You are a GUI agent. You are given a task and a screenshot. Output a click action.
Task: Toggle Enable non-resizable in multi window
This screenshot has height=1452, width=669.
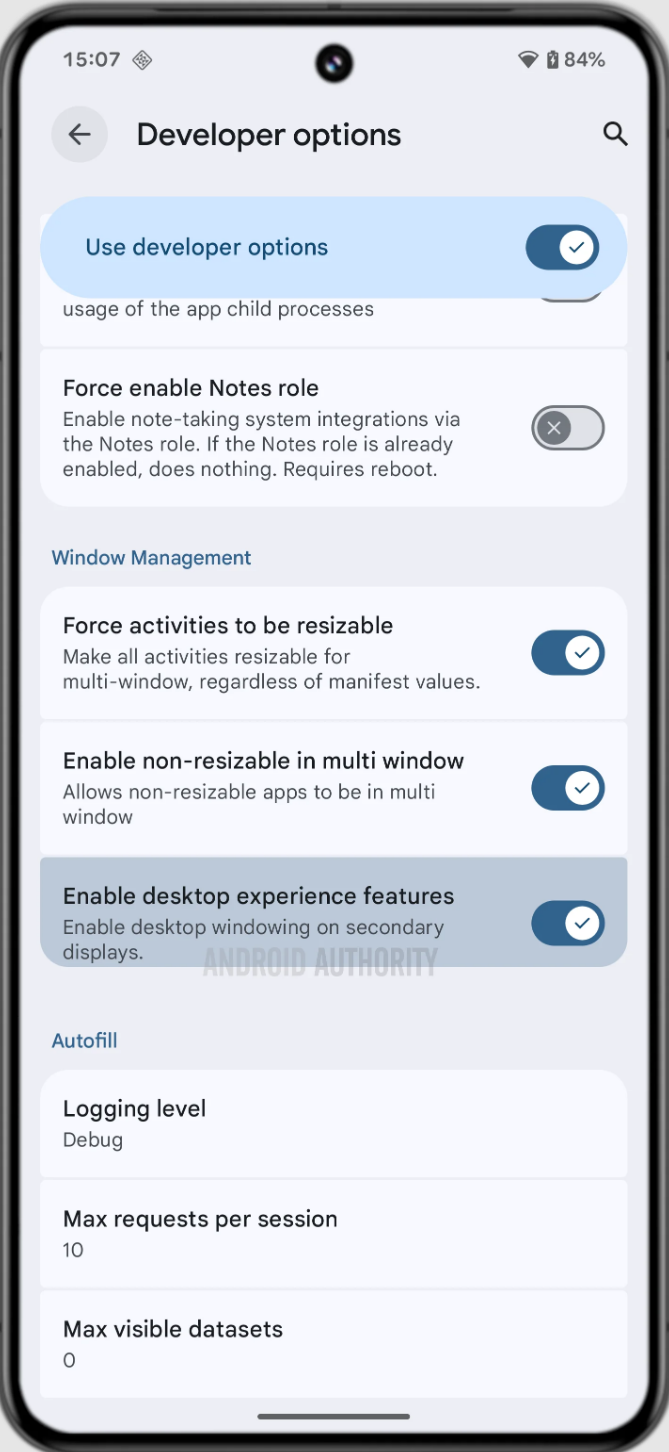[567, 788]
